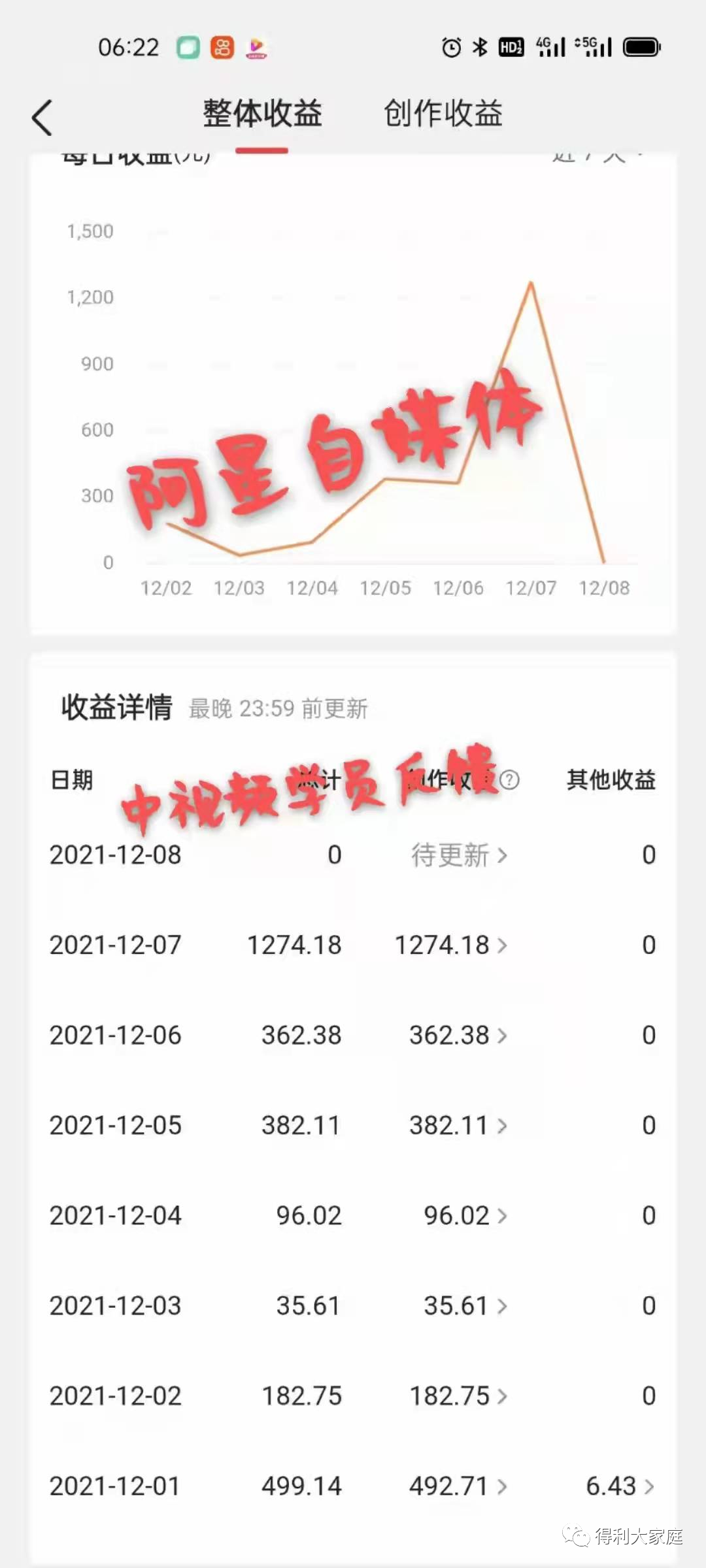Tap the pink video app notification icon
Screen dimensions: 706x1568
(x=258, y=48)
